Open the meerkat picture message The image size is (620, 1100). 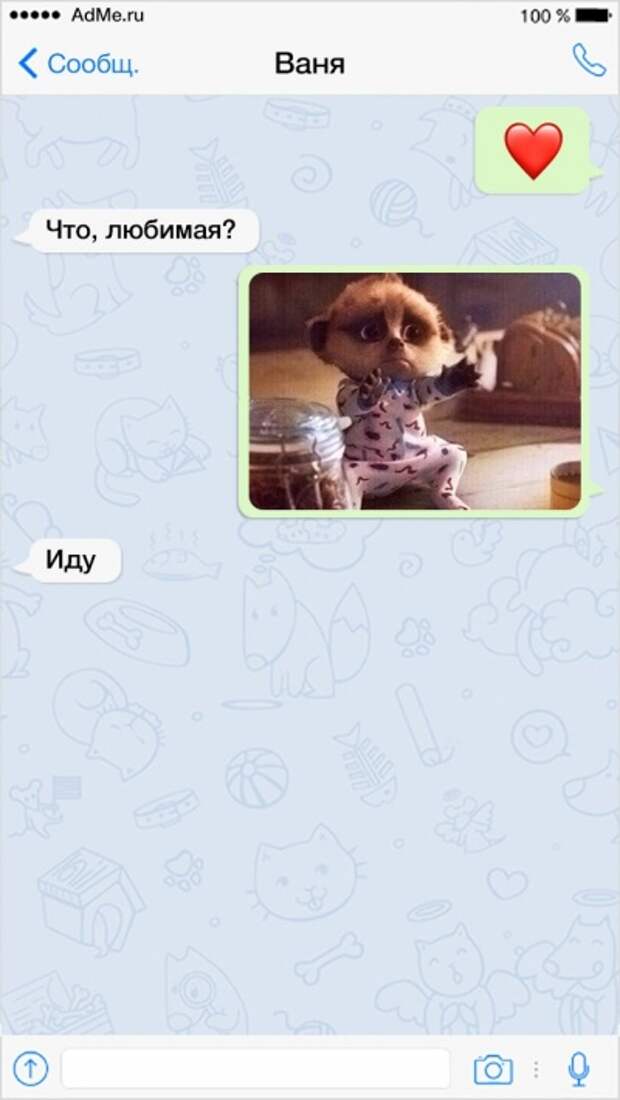coord(415,391)
